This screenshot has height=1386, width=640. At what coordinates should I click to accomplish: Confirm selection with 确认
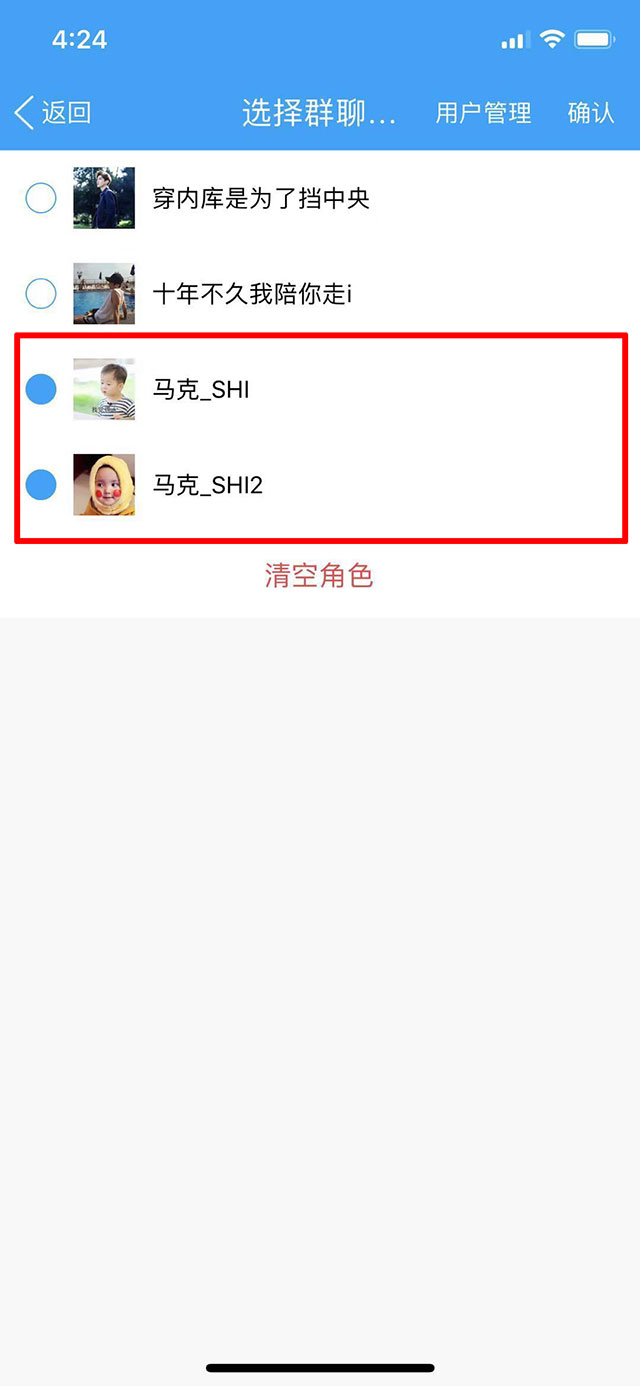tap(590, 113)
